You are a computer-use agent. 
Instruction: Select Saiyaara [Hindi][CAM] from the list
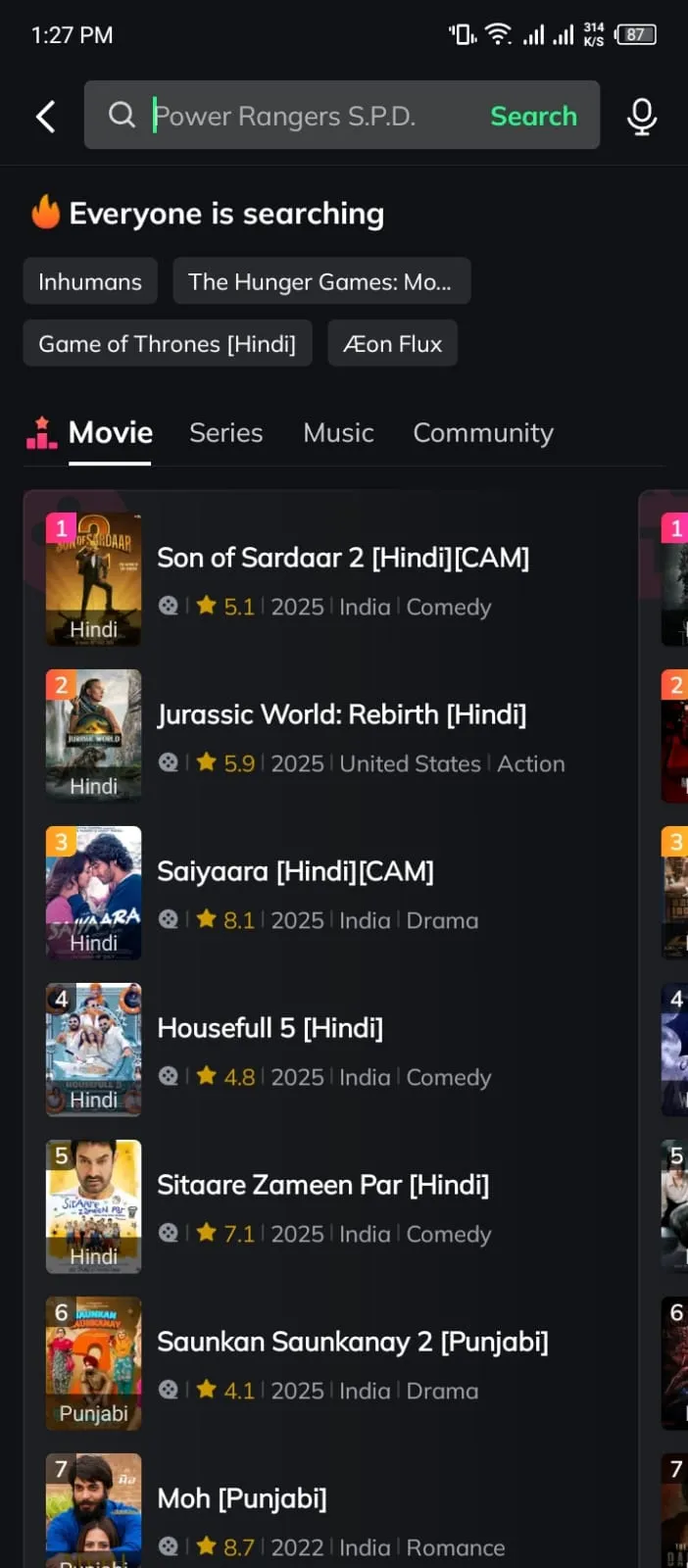295,872
